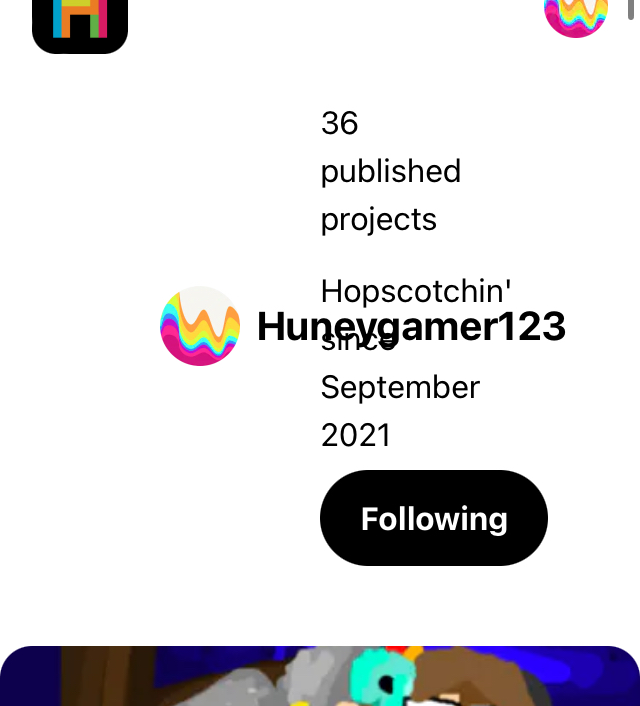
Task: Open your account avatar menu
Action: point(576,14)
